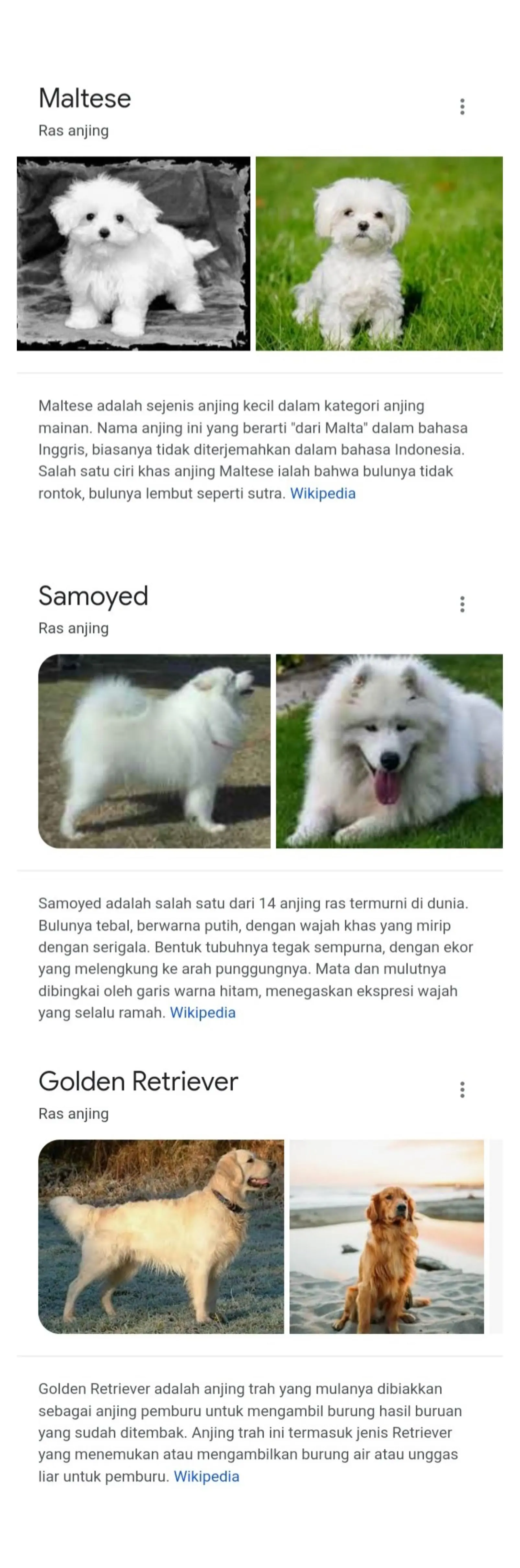
Task: View the cream Golden Retriever standing photo
Action: pyautogui.click(x=161, y=1236)
